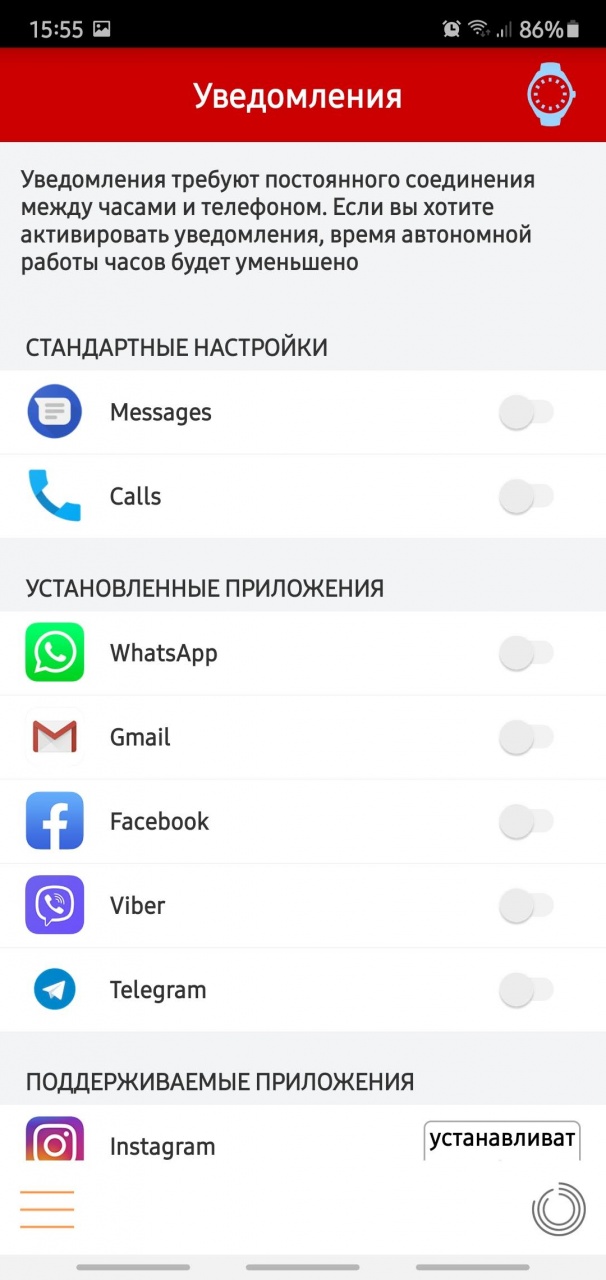
Task: Tap the install button for Instagram
Action: (502, 1140)
